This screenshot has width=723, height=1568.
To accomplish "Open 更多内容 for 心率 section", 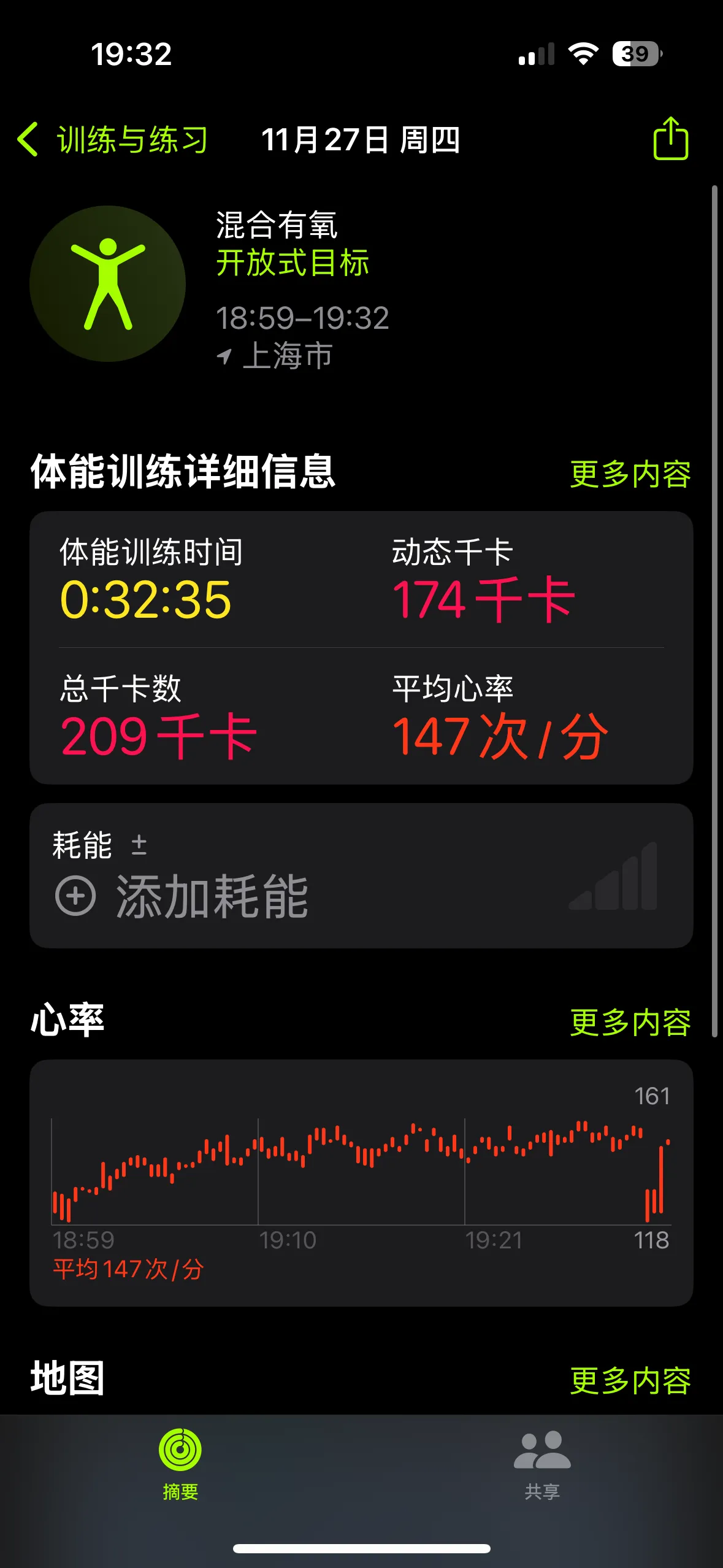I will (x=630, y=1023).
